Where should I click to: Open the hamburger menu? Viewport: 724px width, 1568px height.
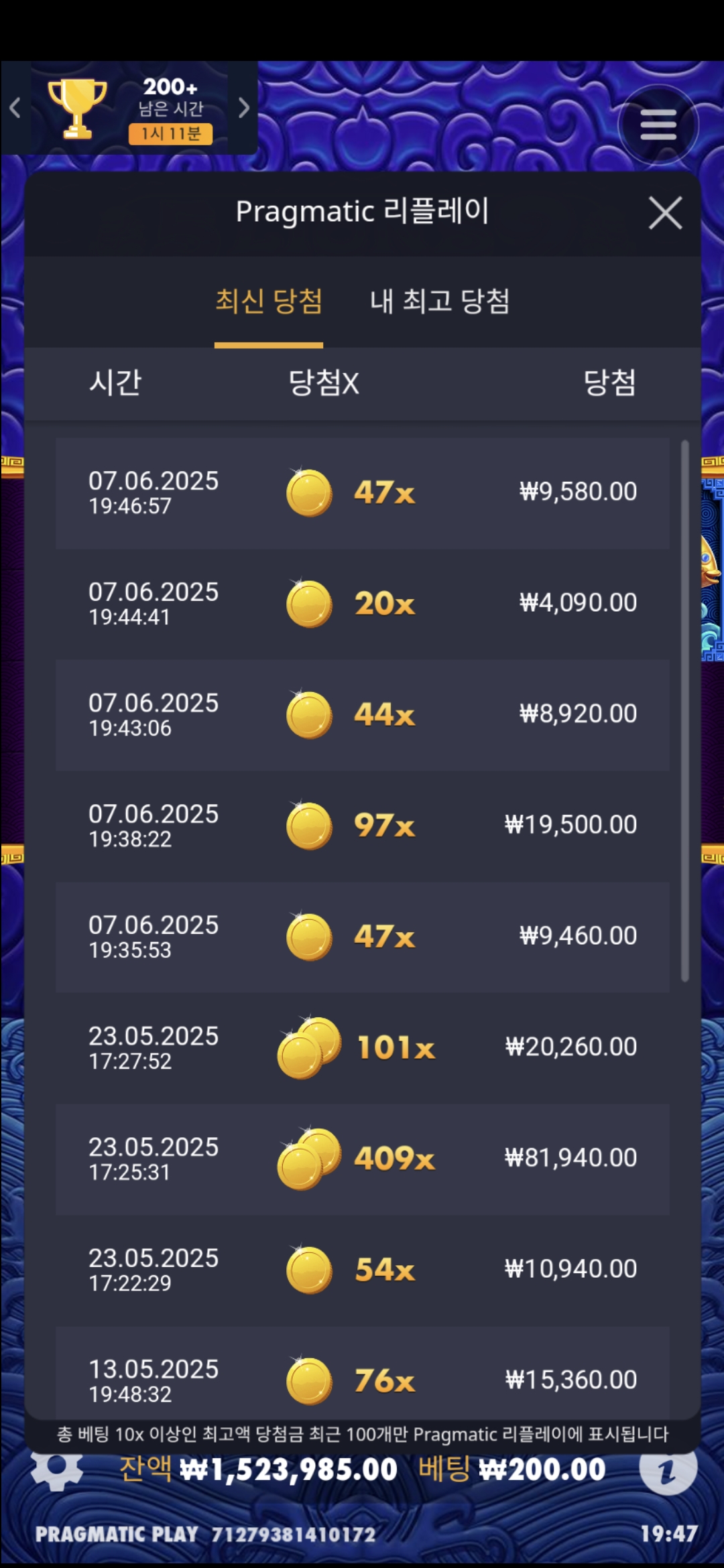pyautogui.click(x=658, y=125)
